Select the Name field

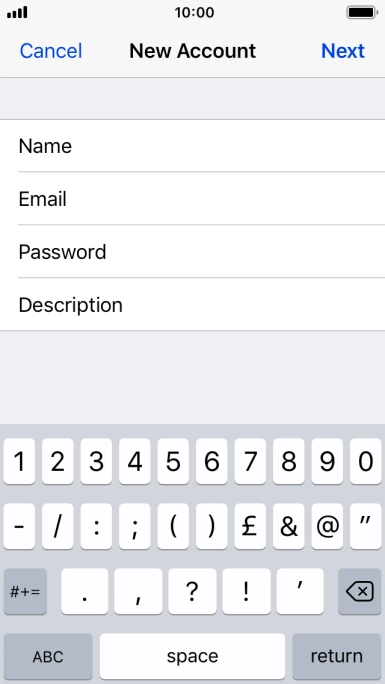point(192,146)
